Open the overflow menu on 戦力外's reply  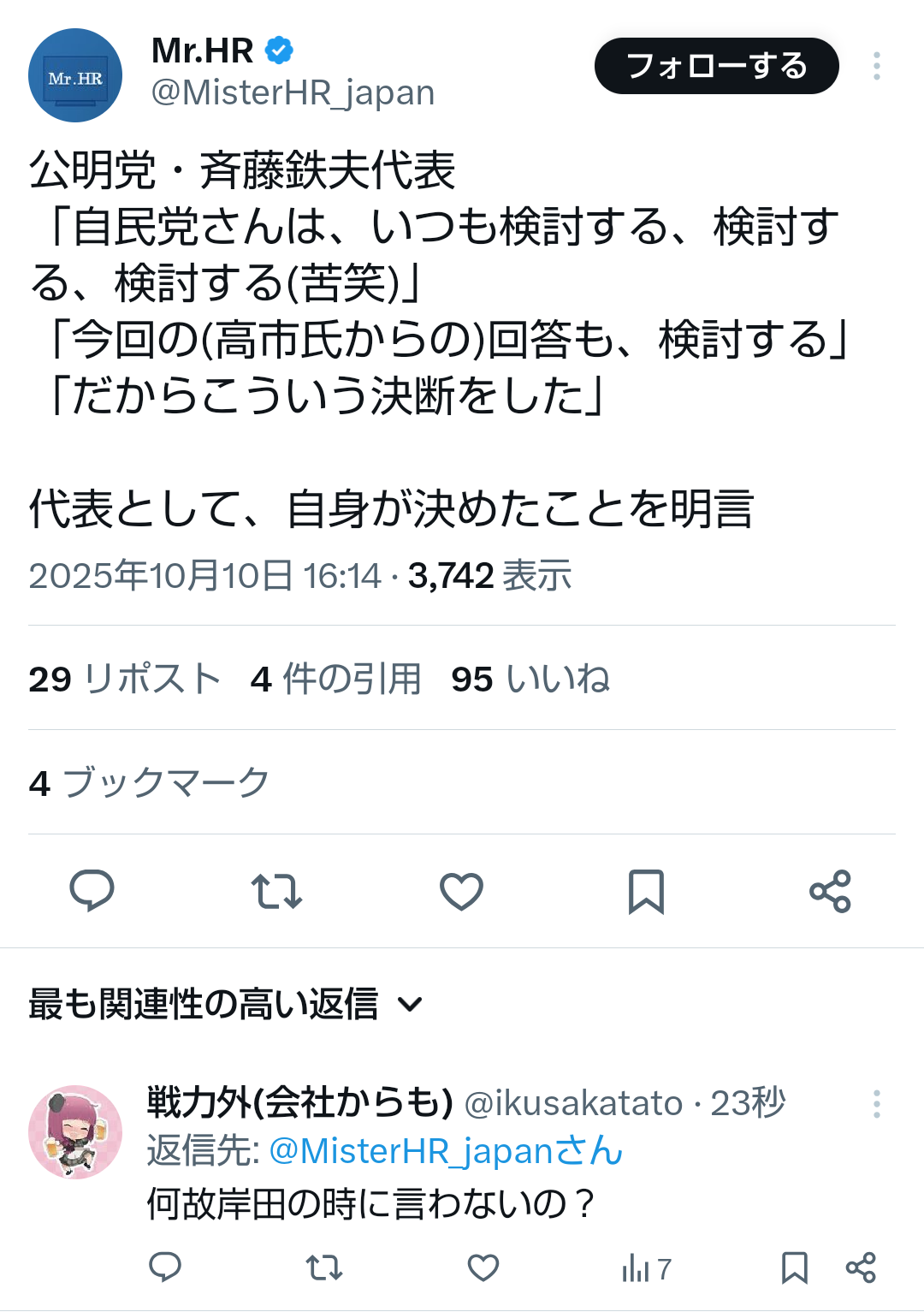pyautogui.click(x=876, y=1104)
